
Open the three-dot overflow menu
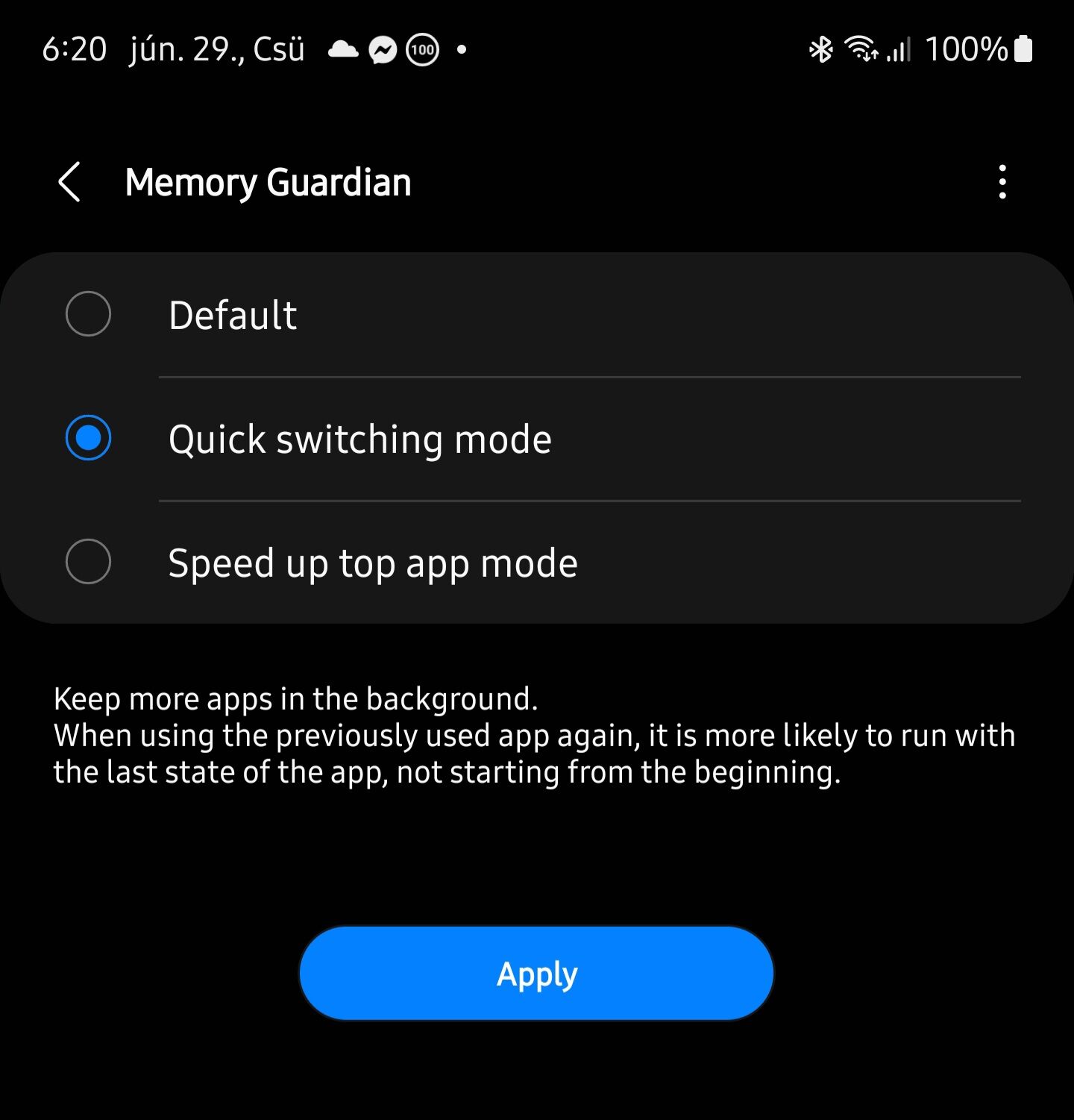pyautogui.click(x=1002, y=182)
